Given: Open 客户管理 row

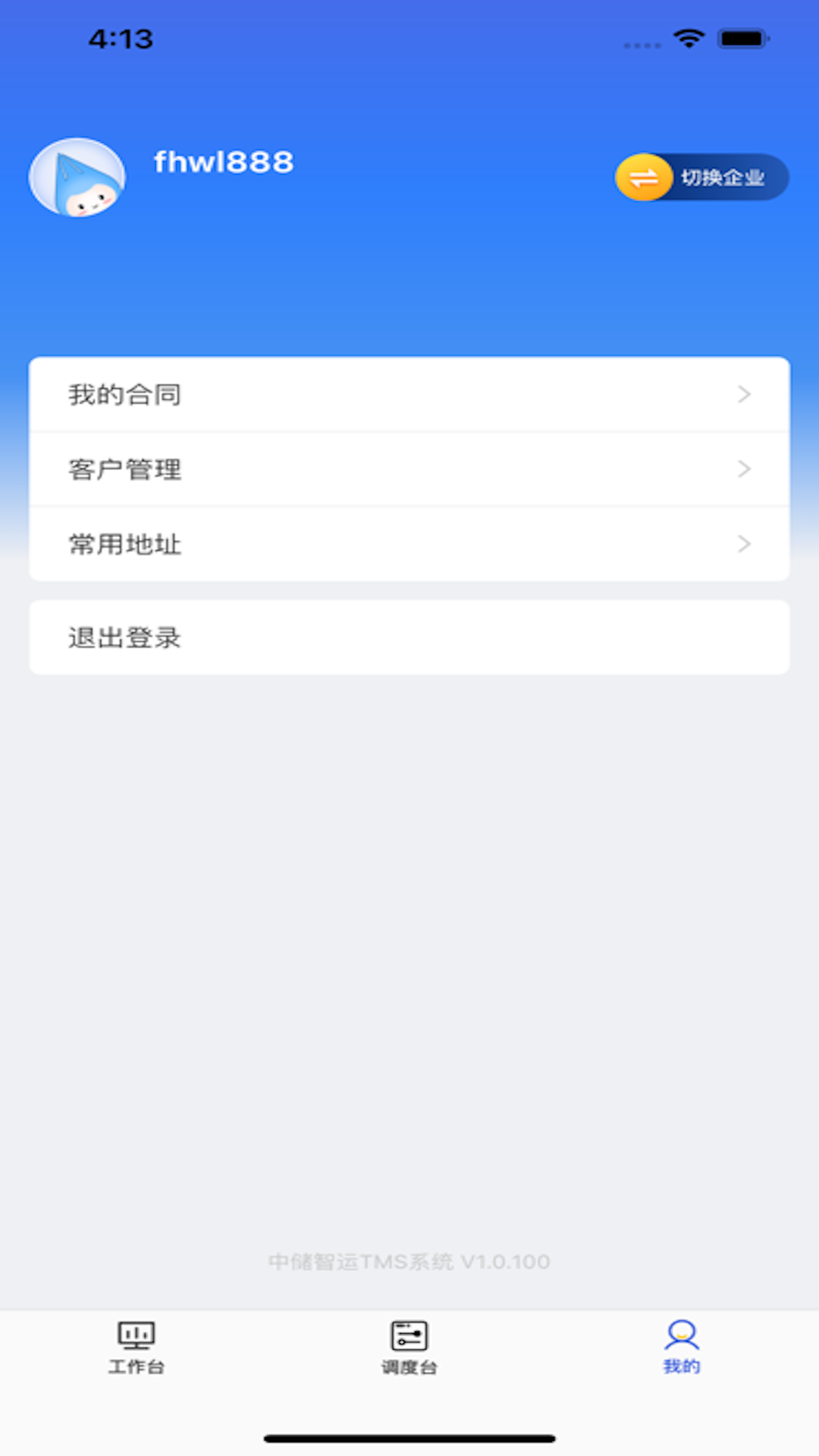Looking at the screenshot, I should point(409,469).
